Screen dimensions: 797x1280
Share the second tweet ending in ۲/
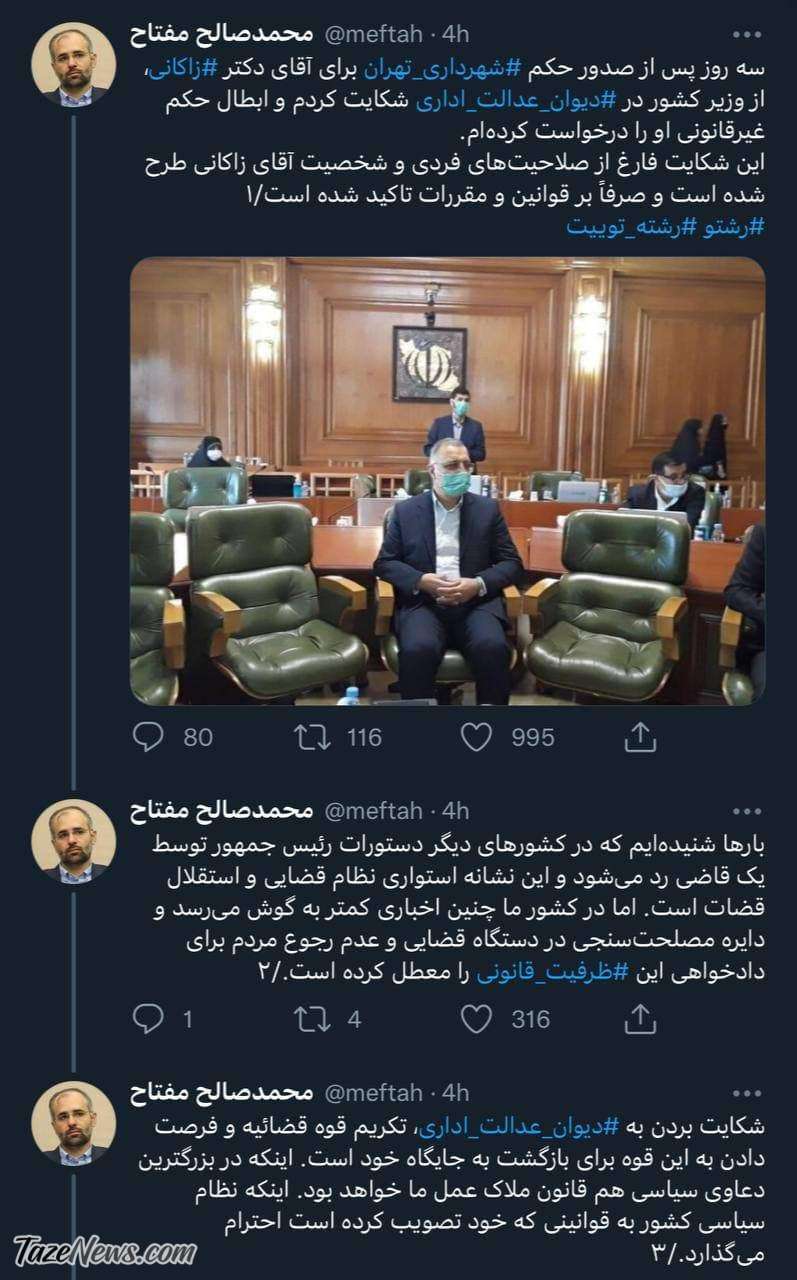click(x=639, y=1018)
